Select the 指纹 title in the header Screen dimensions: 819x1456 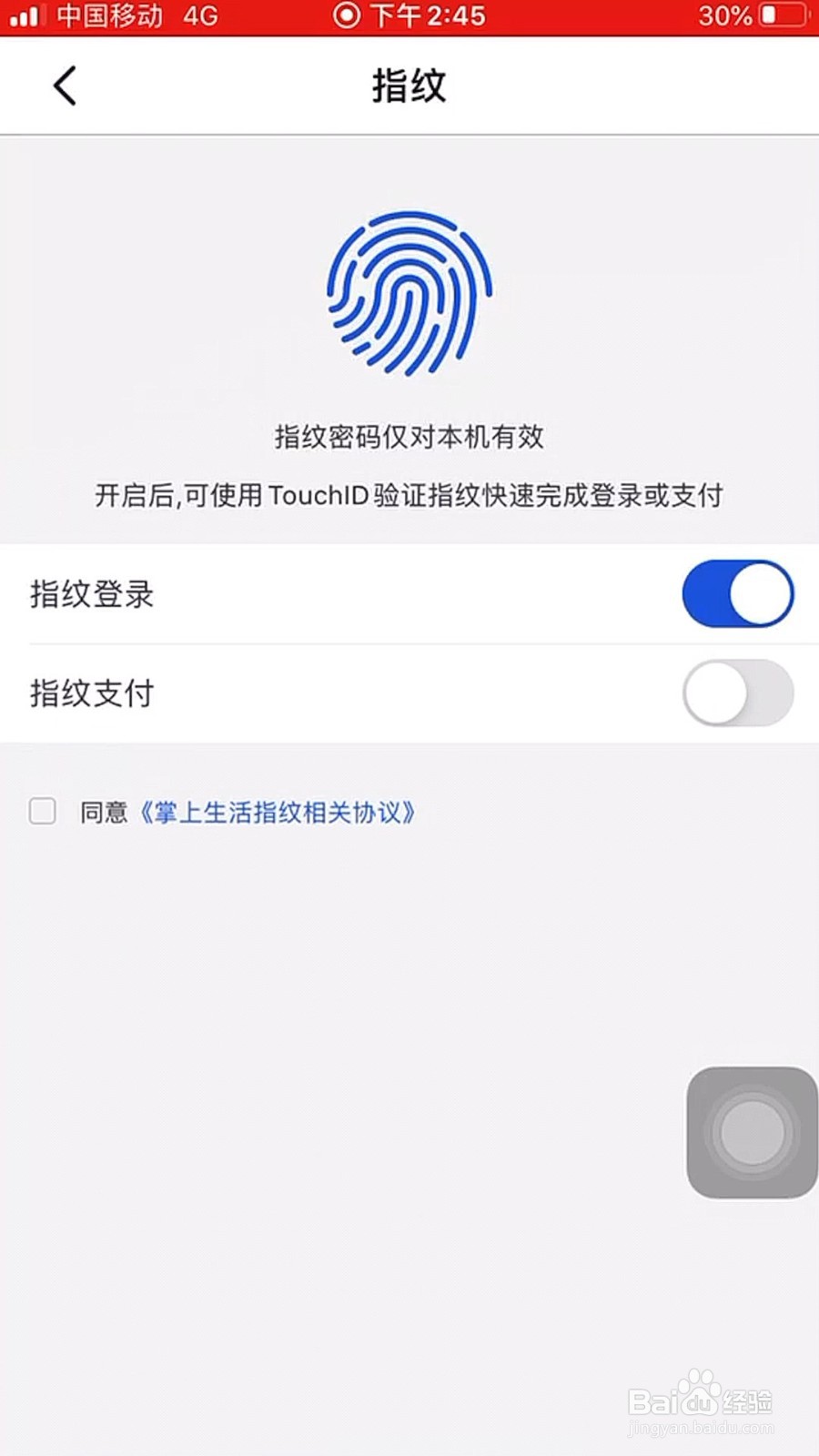point(409,86)
